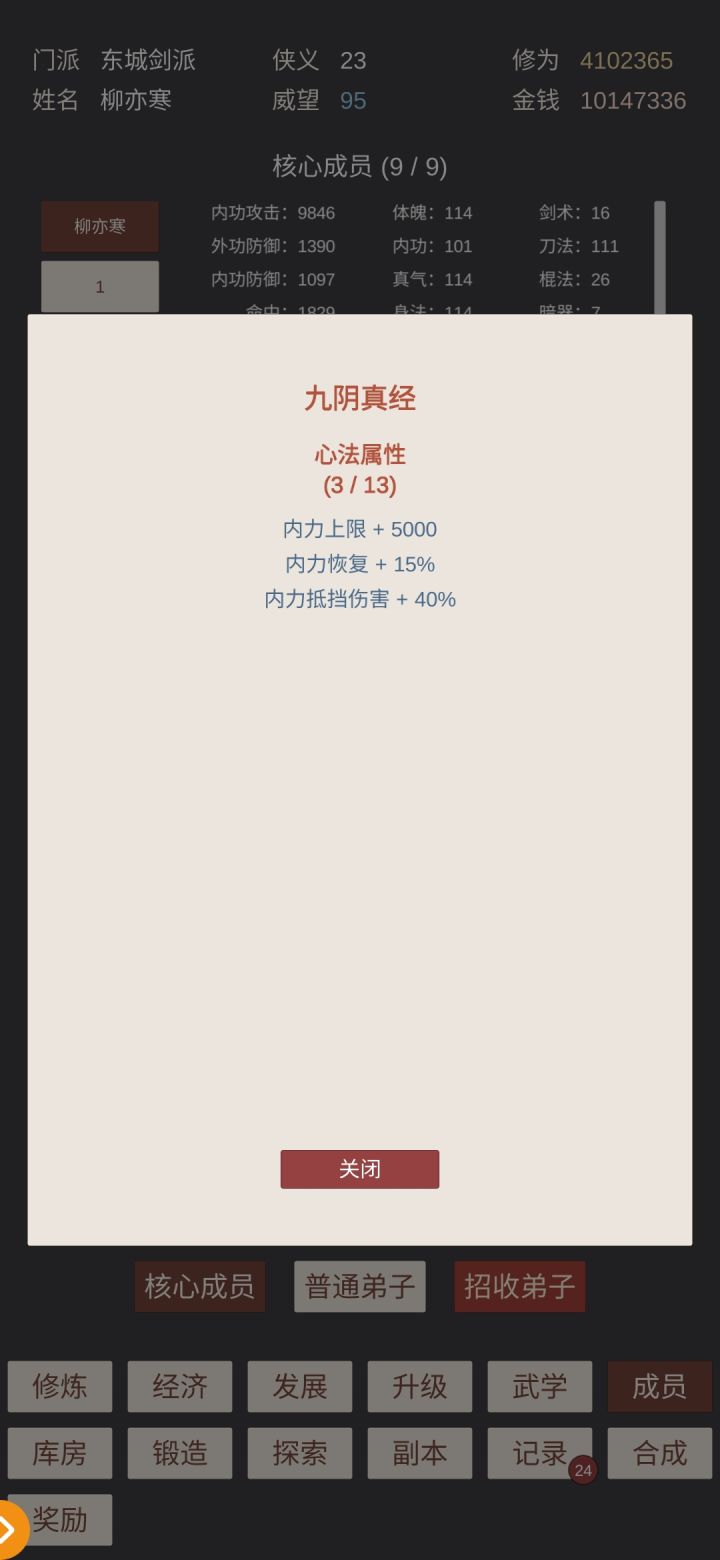Screen dimensions: 720x1560
Task: Switch to the 普通弟子 ordinary disciples tab
Action: pyautogui.click(x=360, y=1287)
